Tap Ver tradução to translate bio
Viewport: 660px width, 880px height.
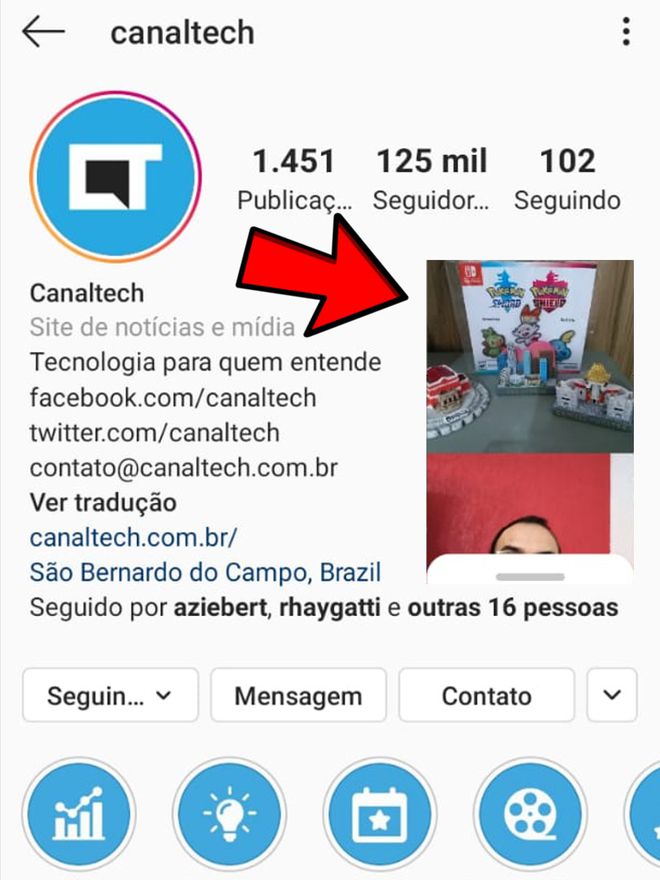tap(103, 502)
